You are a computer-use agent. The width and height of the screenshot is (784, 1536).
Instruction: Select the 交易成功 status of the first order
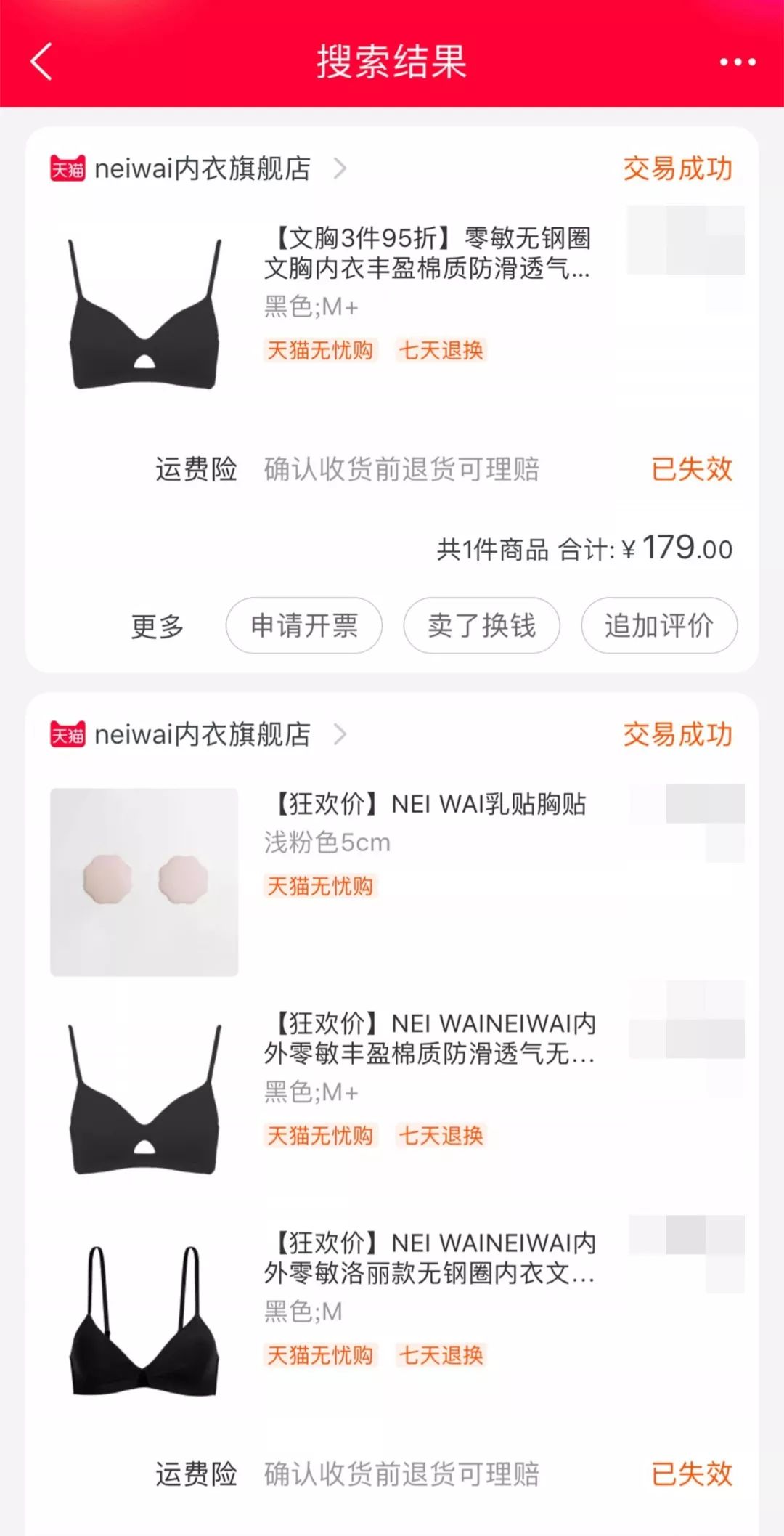click(x=677, y=168)
